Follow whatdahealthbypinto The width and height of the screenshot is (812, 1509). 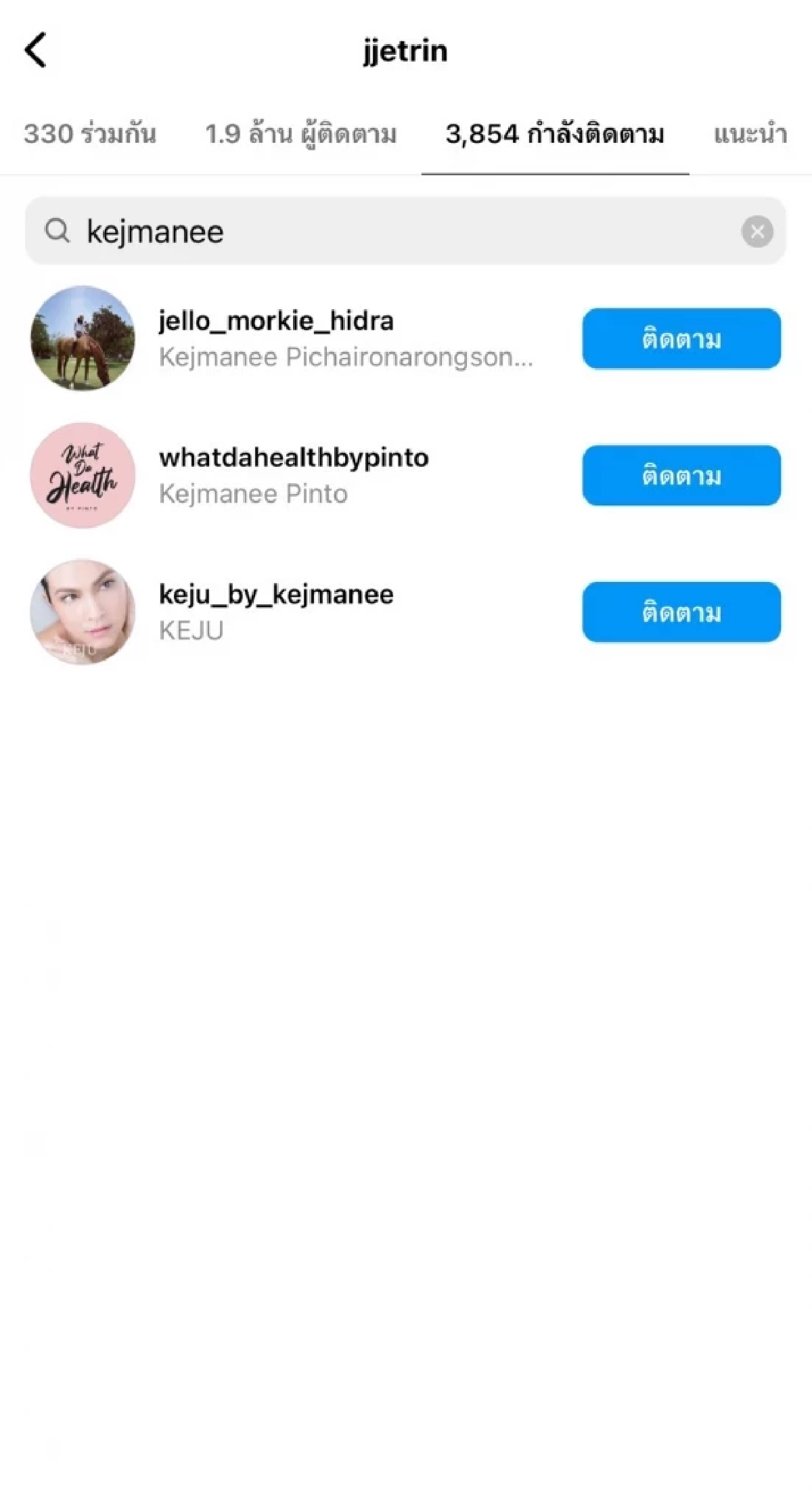pyautogui.click(x=681, y=476)
